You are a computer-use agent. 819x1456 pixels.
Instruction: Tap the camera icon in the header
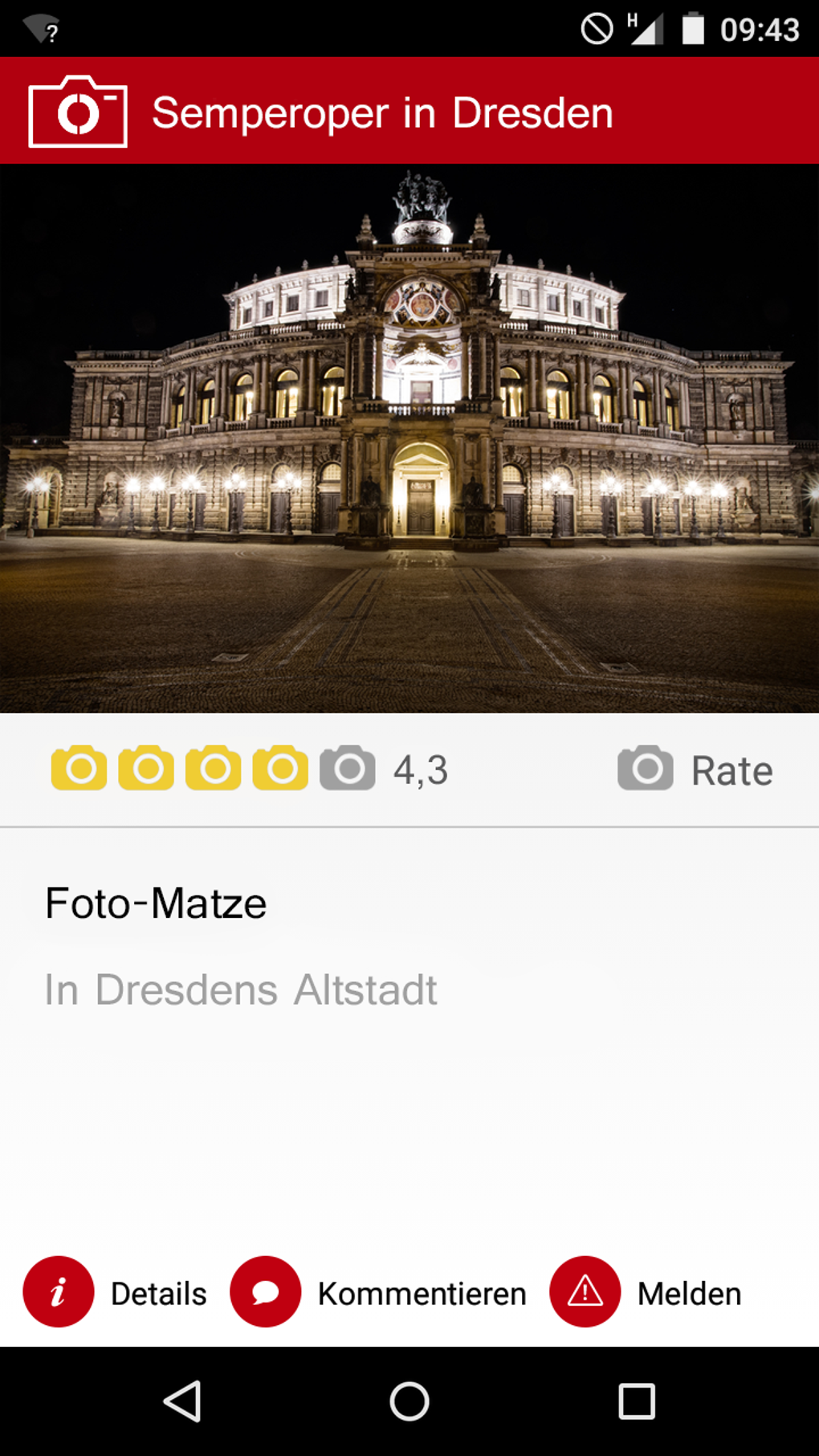[x=78, y=112]
